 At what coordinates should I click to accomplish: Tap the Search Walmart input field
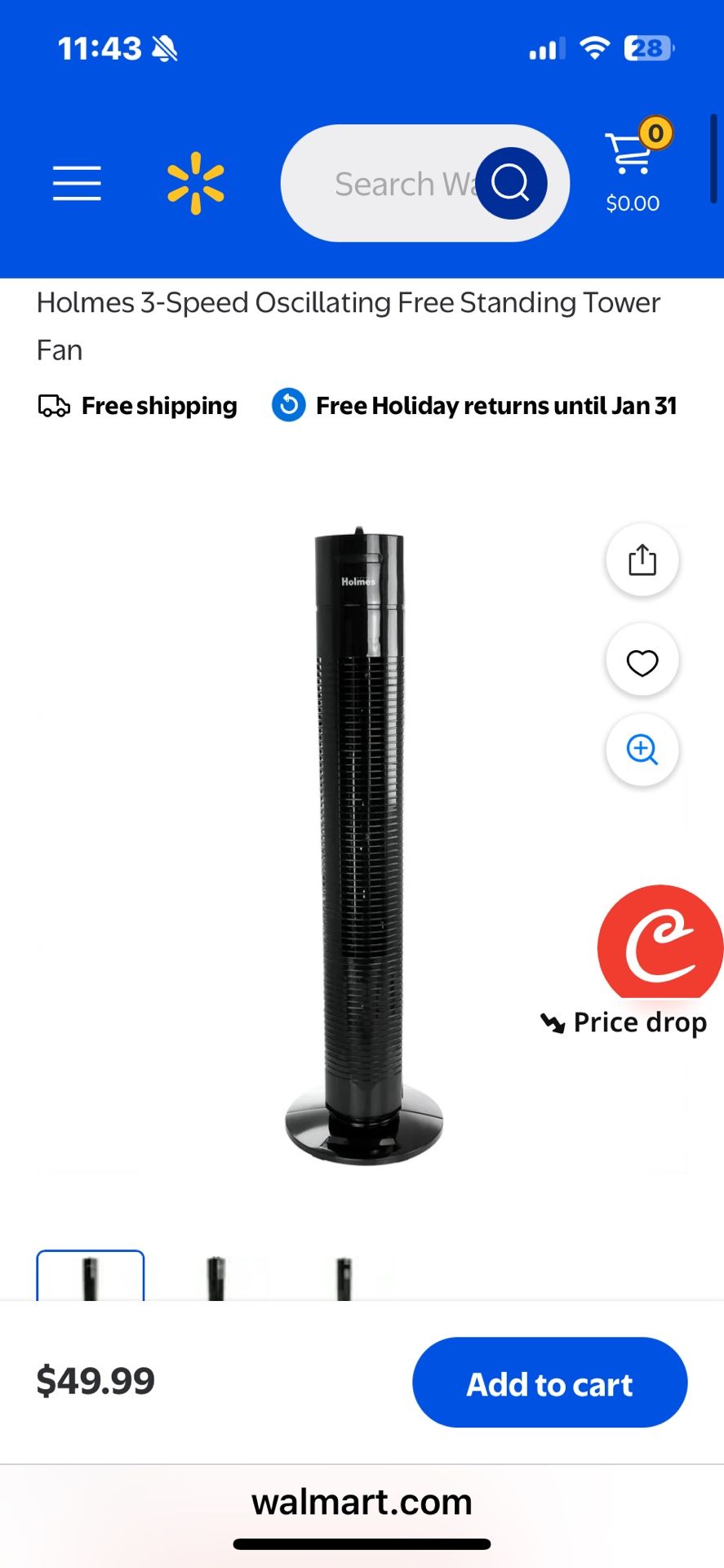[392, 183]
